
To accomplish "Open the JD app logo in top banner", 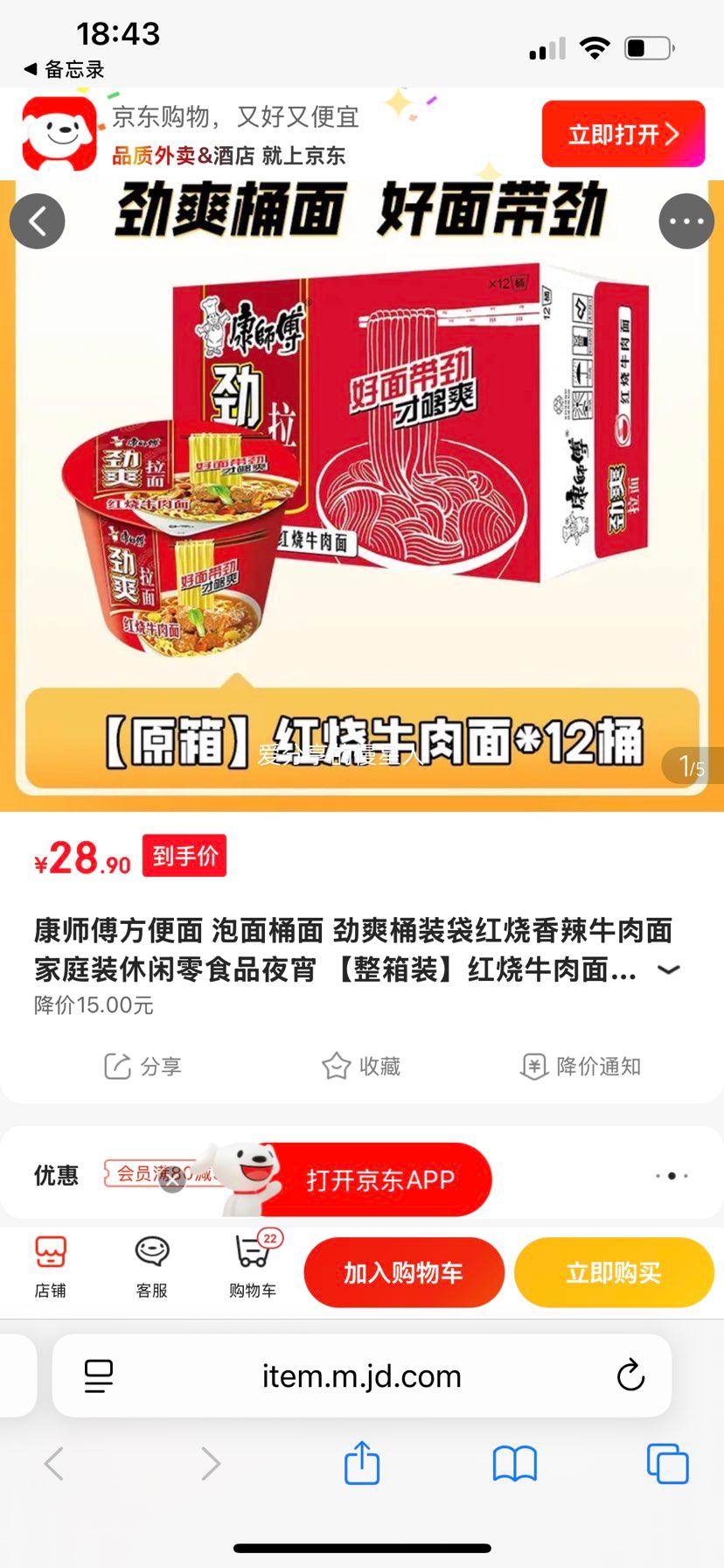I will pyautogui.click(x=58, y=133).
